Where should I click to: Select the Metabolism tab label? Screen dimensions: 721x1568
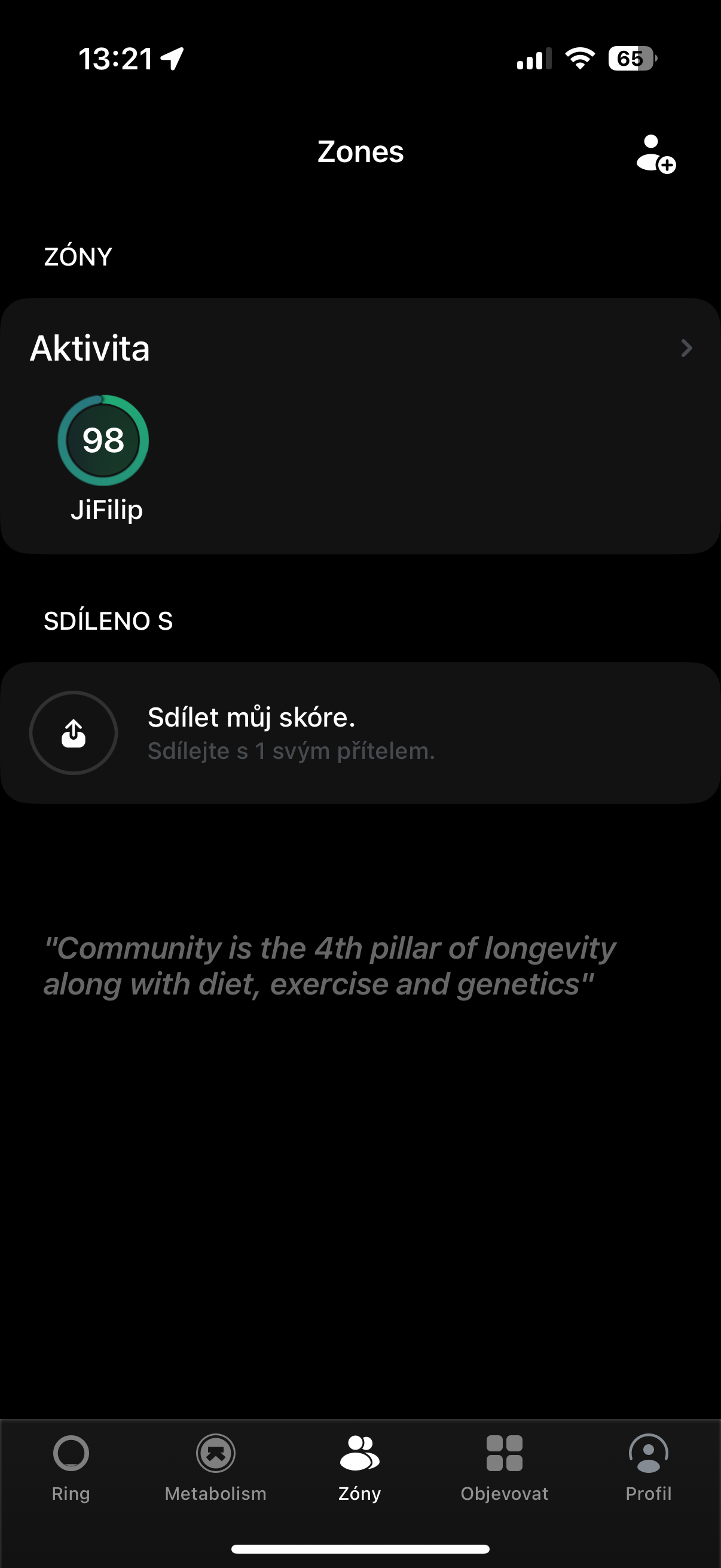(216, 1493)
